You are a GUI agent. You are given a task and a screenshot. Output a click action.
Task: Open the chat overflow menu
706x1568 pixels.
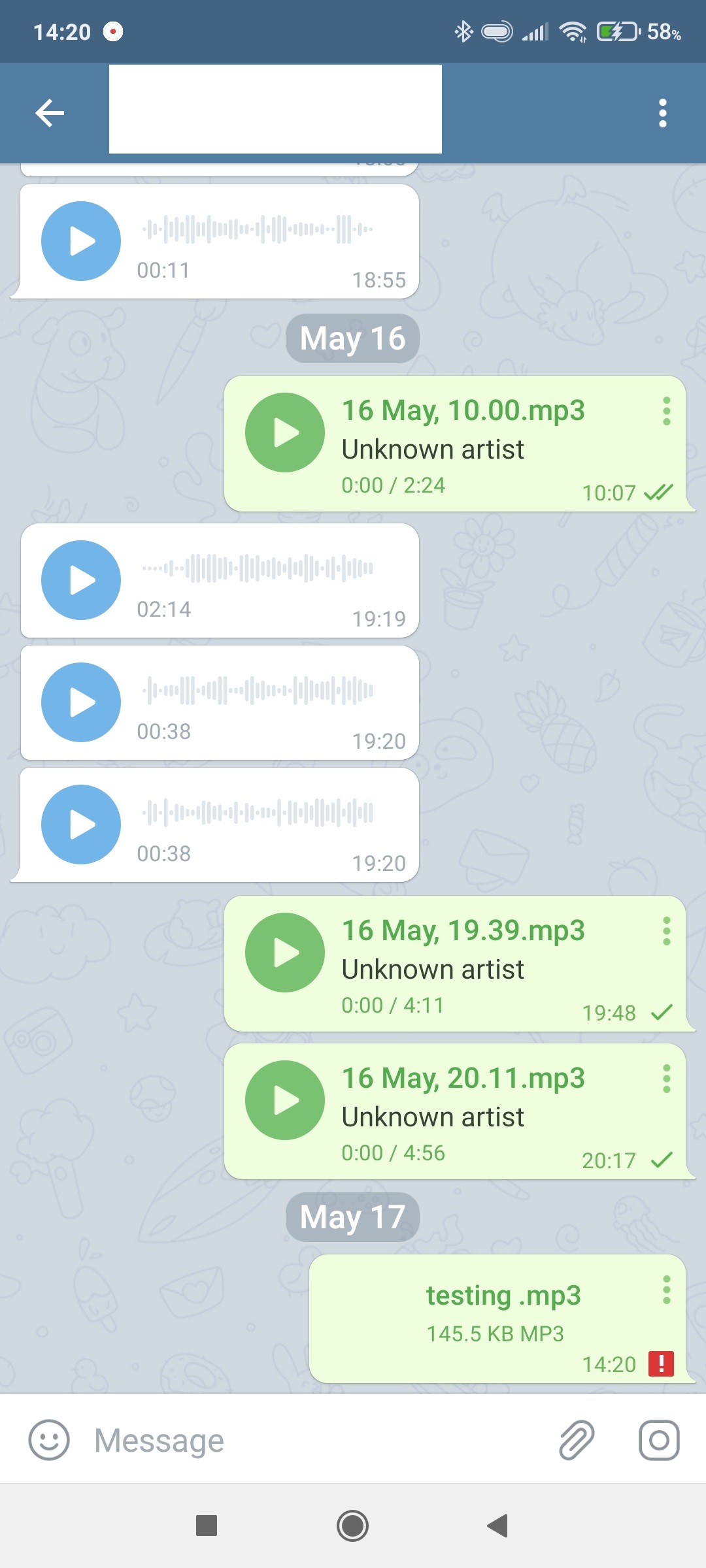pos(662,113)
